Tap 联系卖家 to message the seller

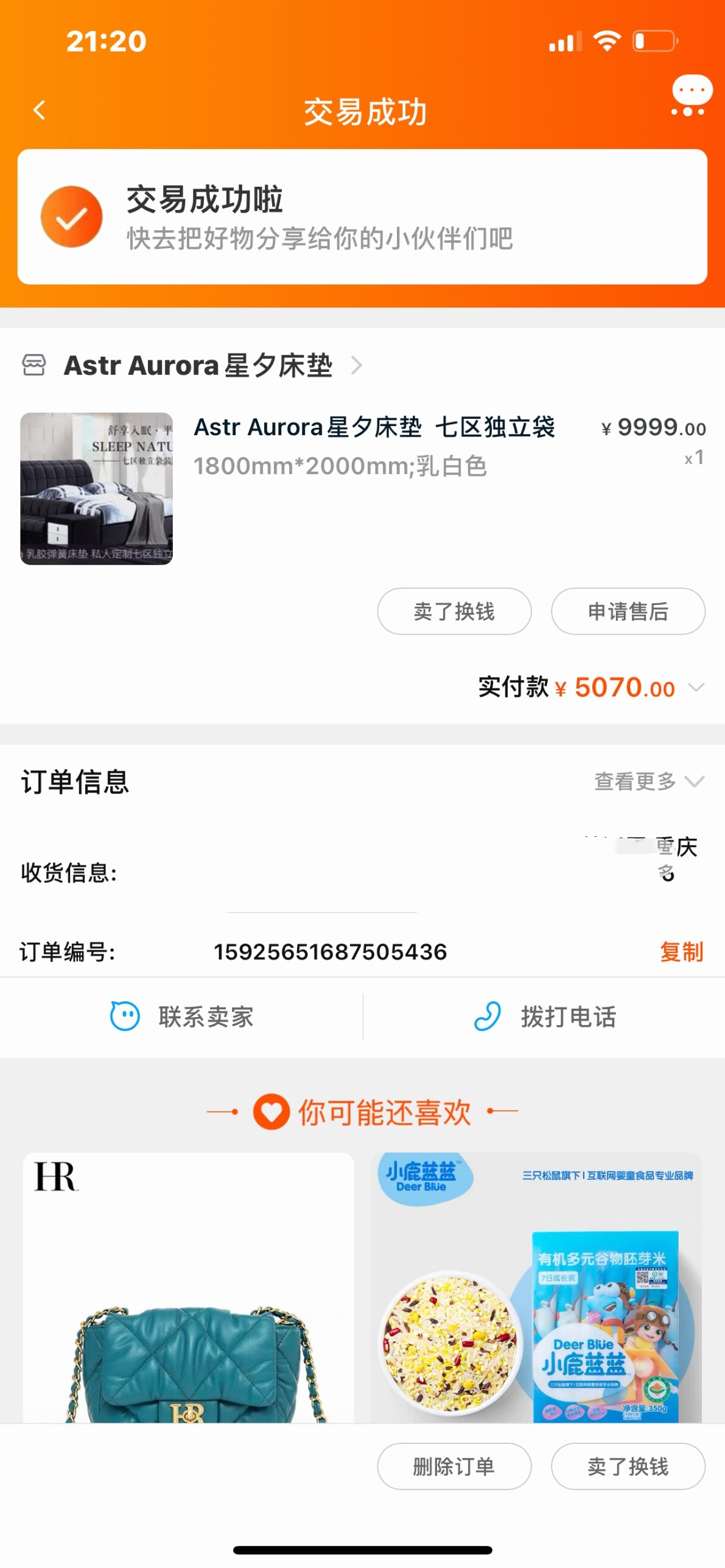pos(182,1017)
